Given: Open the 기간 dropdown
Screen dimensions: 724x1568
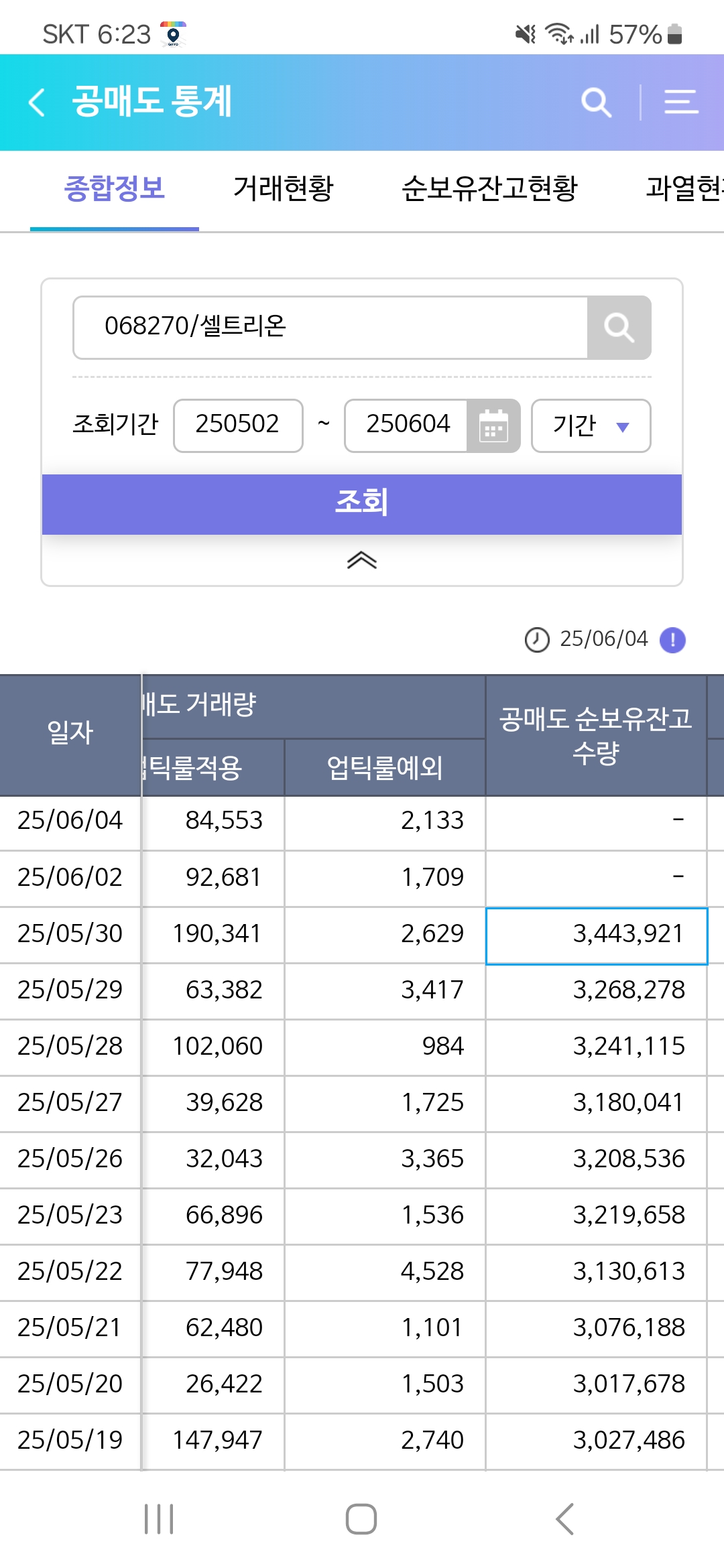Looking at the screenshot, I should (x=591, y=426).
